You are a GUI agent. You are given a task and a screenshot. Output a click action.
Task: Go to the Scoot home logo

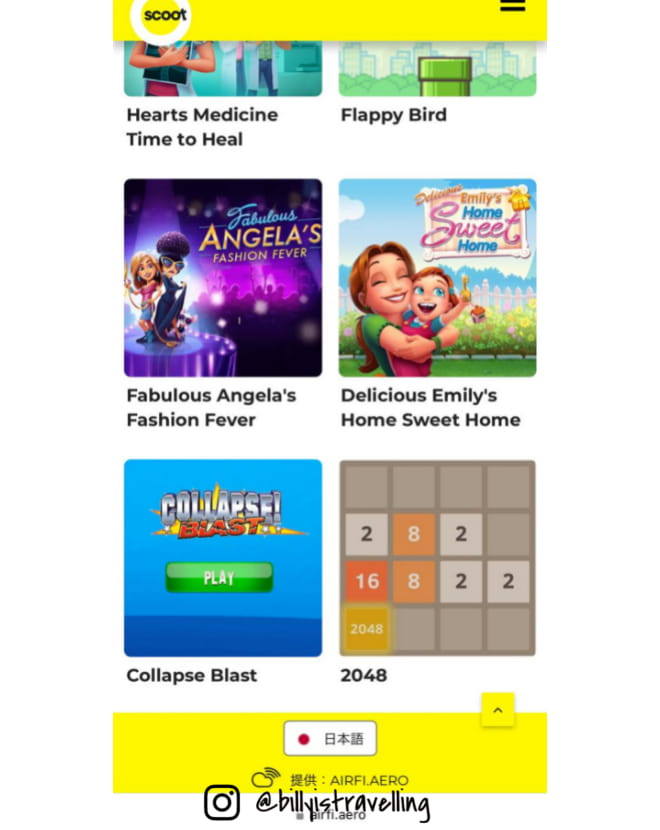pos(163,16)
